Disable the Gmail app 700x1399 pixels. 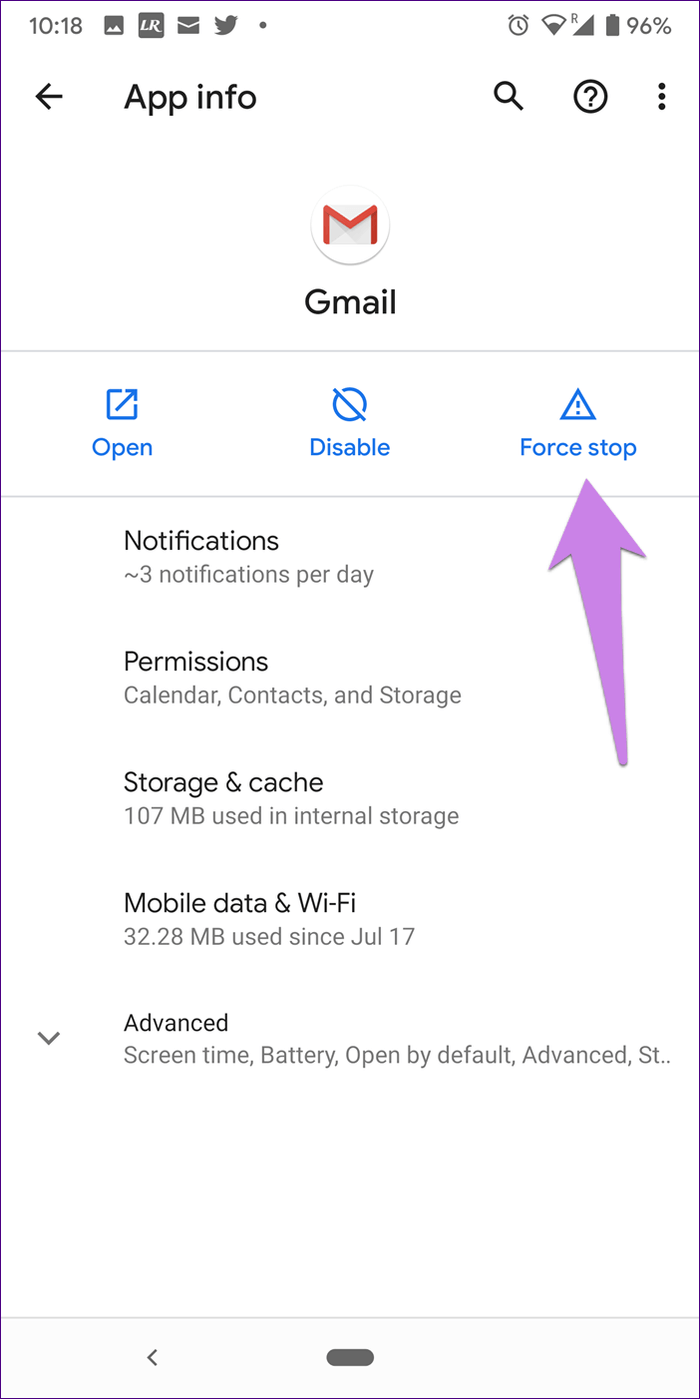350,423
